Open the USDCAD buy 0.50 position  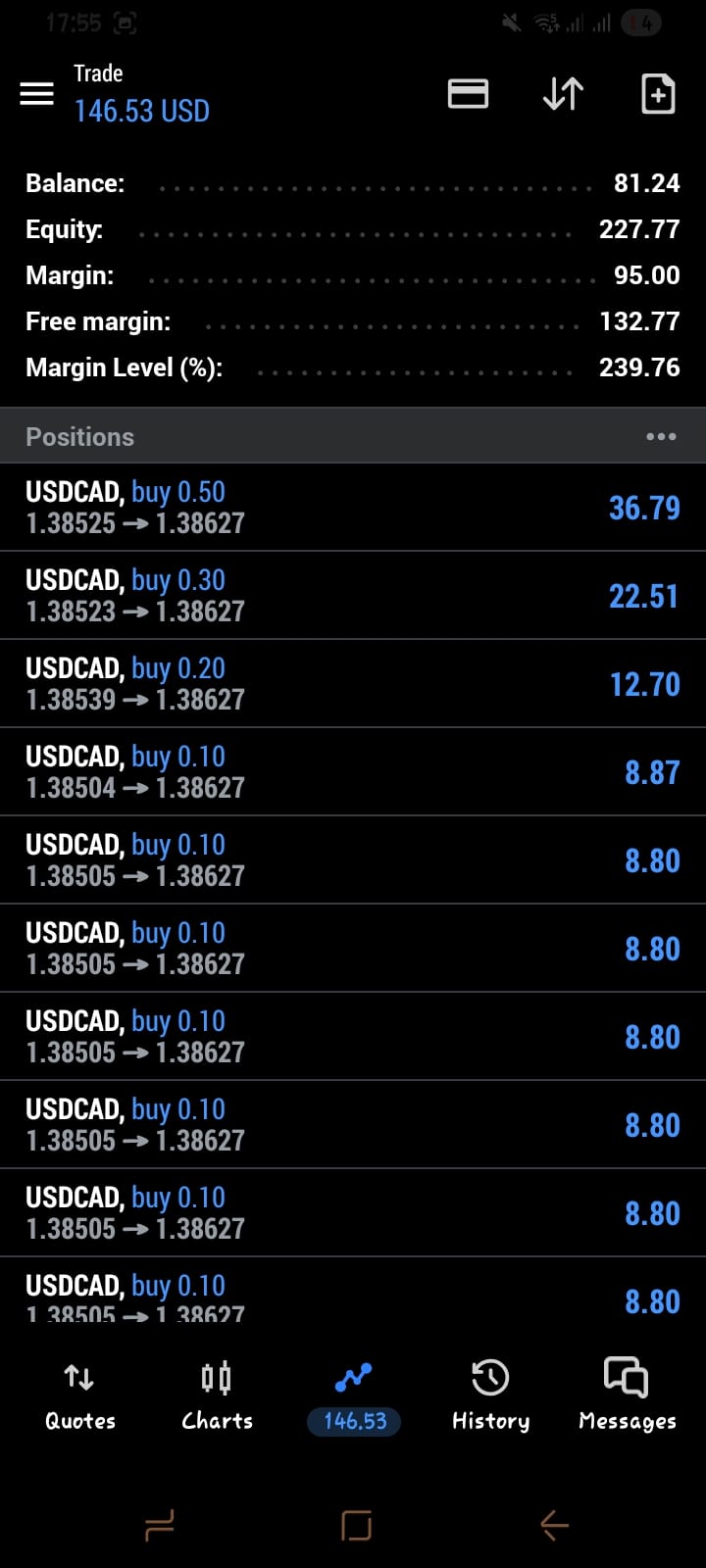353,508
